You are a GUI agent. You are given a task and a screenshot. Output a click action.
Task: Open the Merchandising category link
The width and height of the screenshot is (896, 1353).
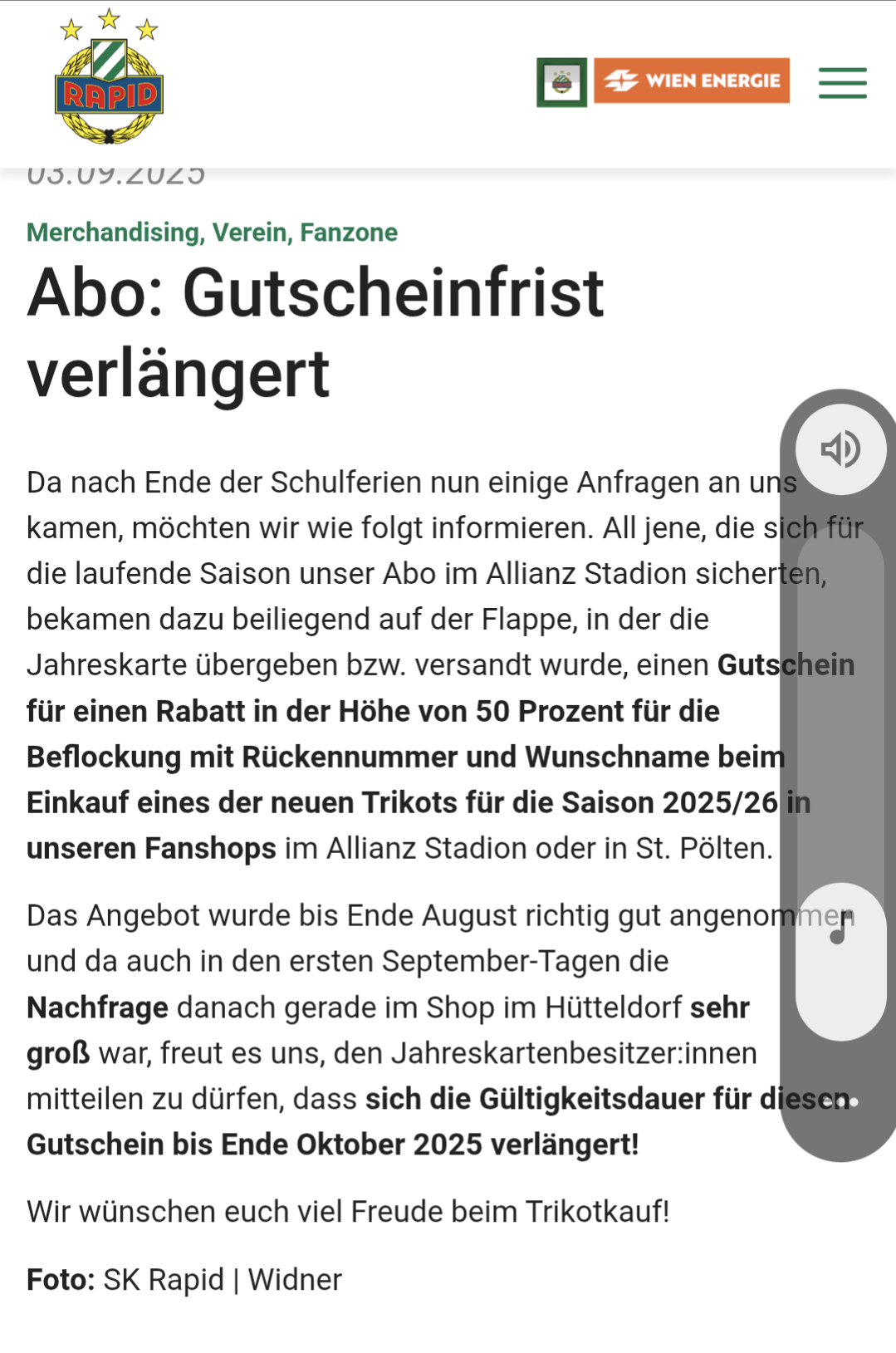click(114, 233)
